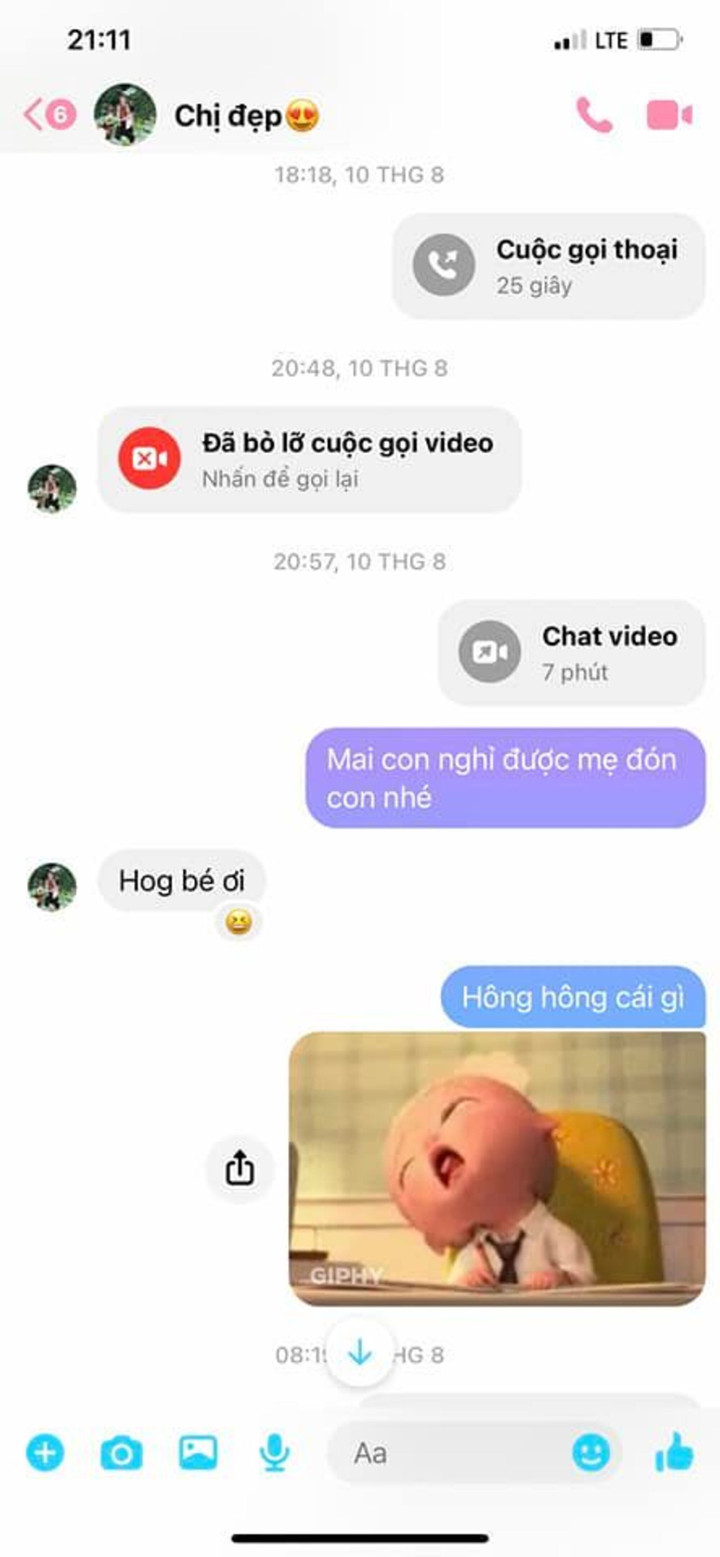Viewport: 720px width, 1557px height.
Task: Share the Boss Baby GIF
Action: [x=240, y=1168]
